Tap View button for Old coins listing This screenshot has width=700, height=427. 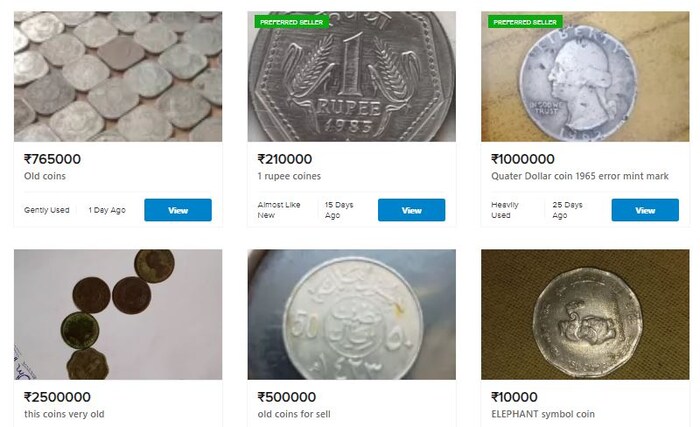pos(177,210)
